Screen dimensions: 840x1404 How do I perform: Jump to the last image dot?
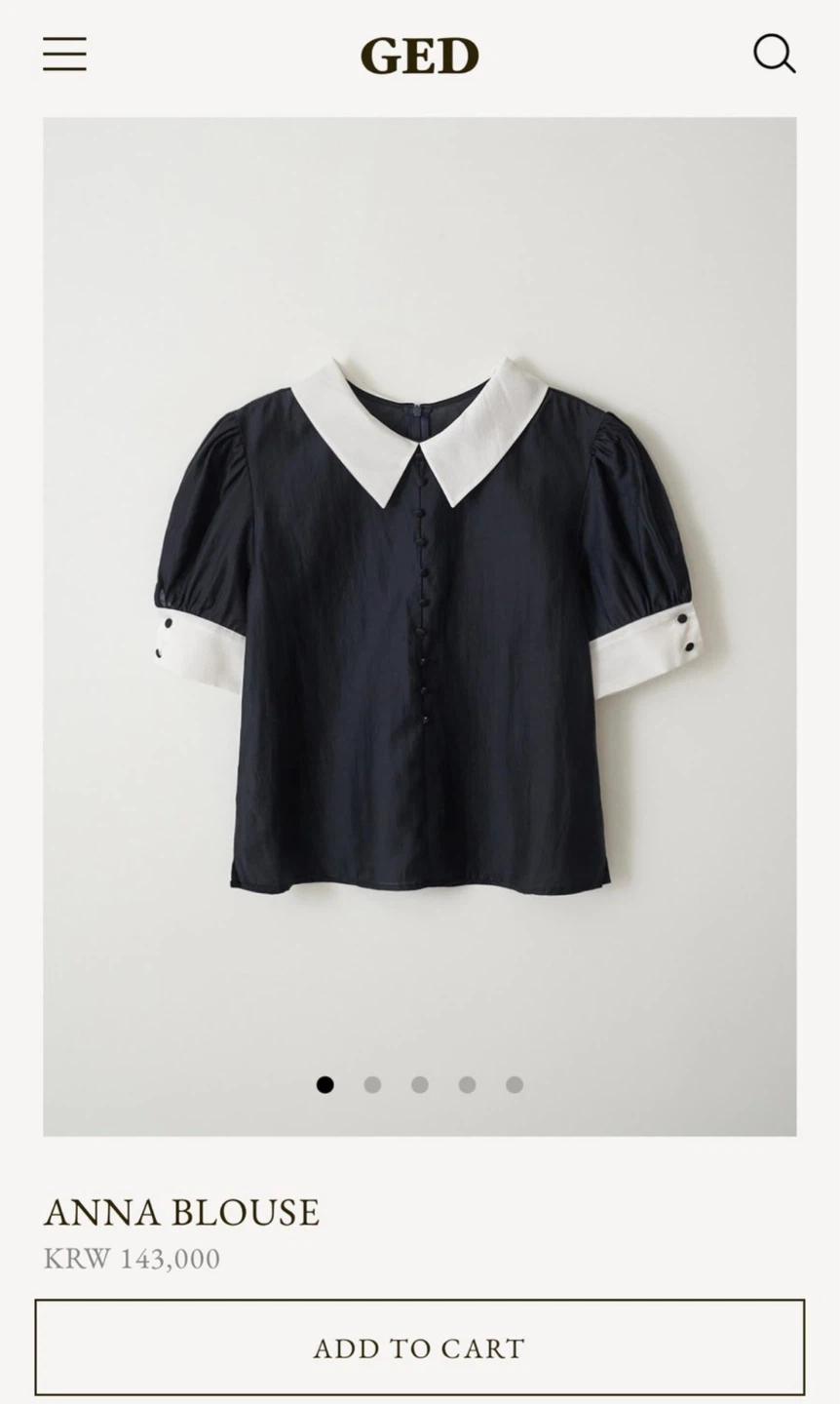pos(515,1084)
